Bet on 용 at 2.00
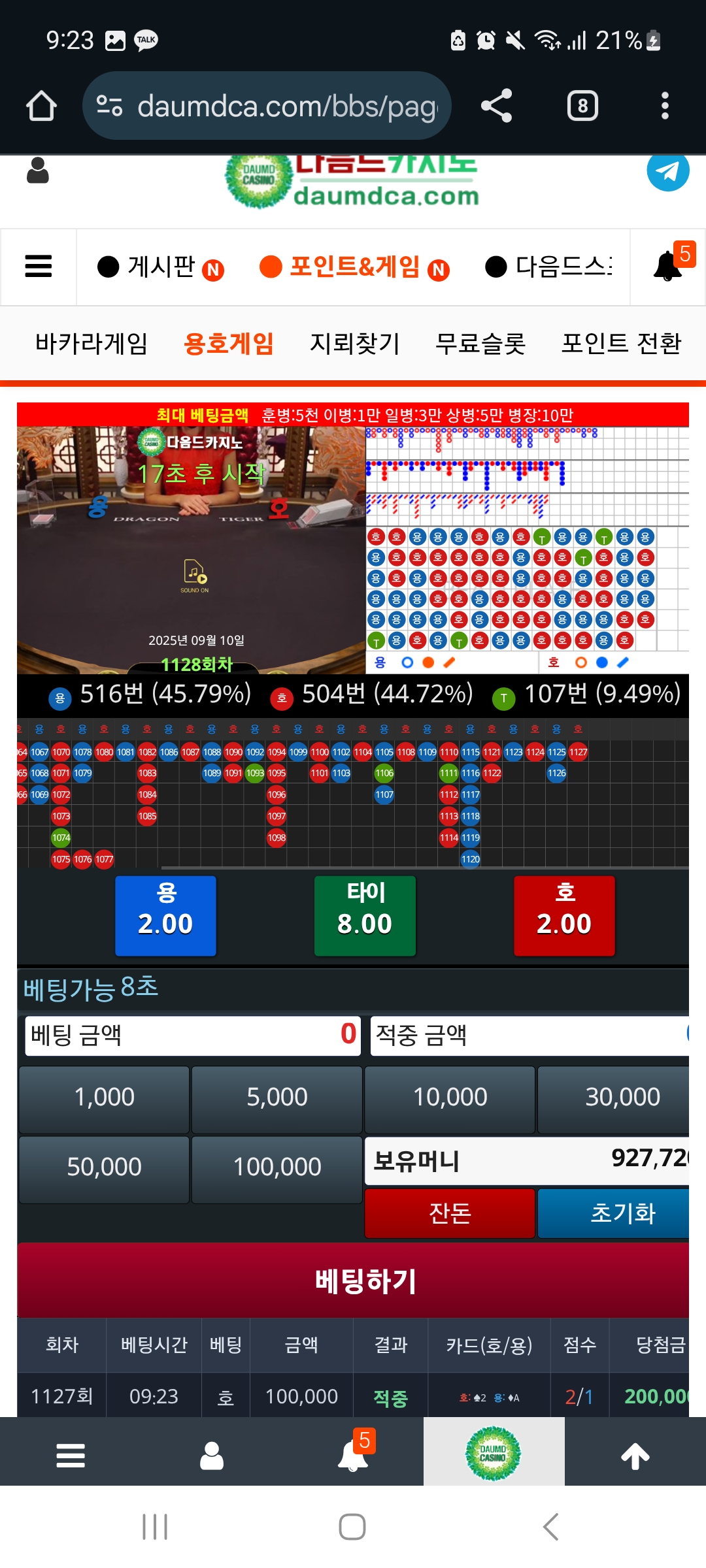Screen dimensions: 706x1568 coord(165,916)
